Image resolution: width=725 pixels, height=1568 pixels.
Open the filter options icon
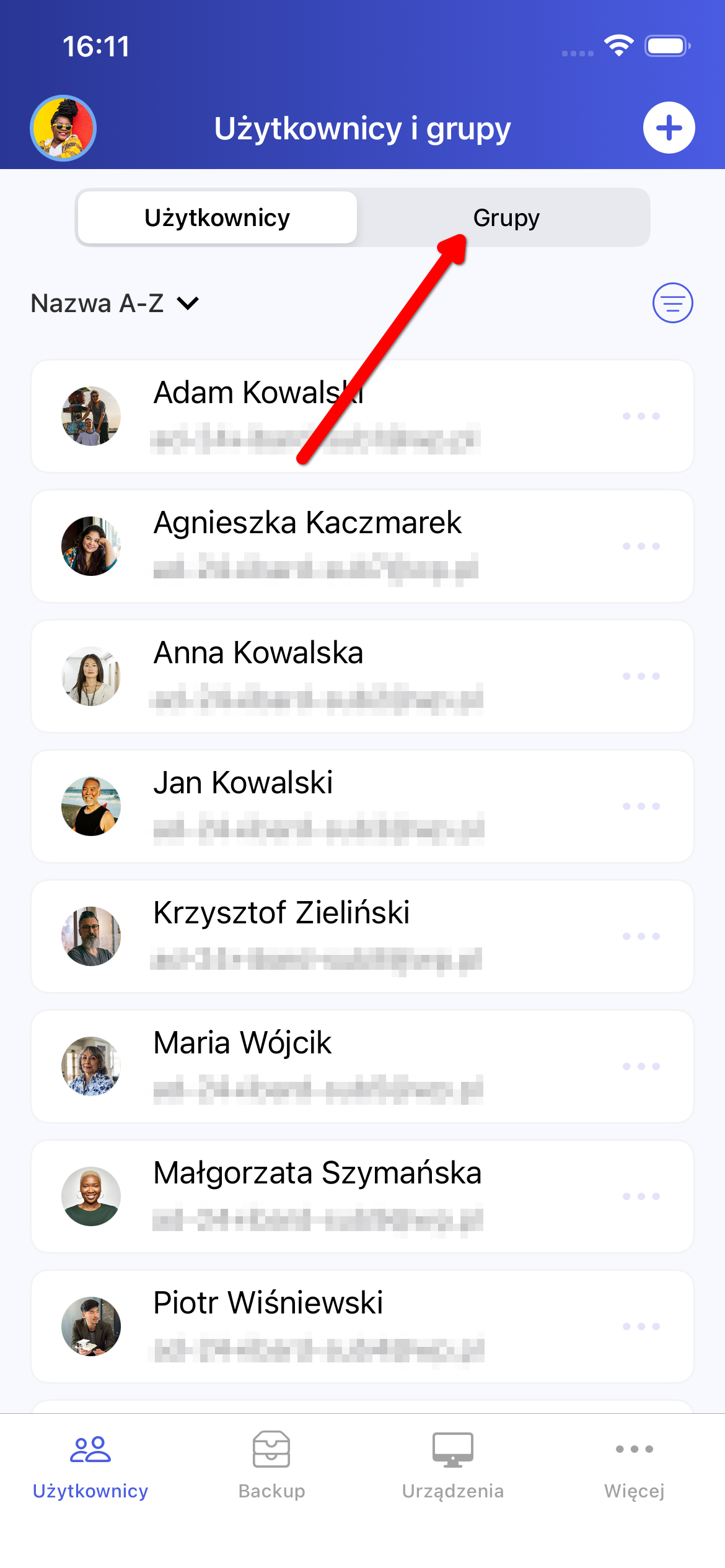click(672, 303)
